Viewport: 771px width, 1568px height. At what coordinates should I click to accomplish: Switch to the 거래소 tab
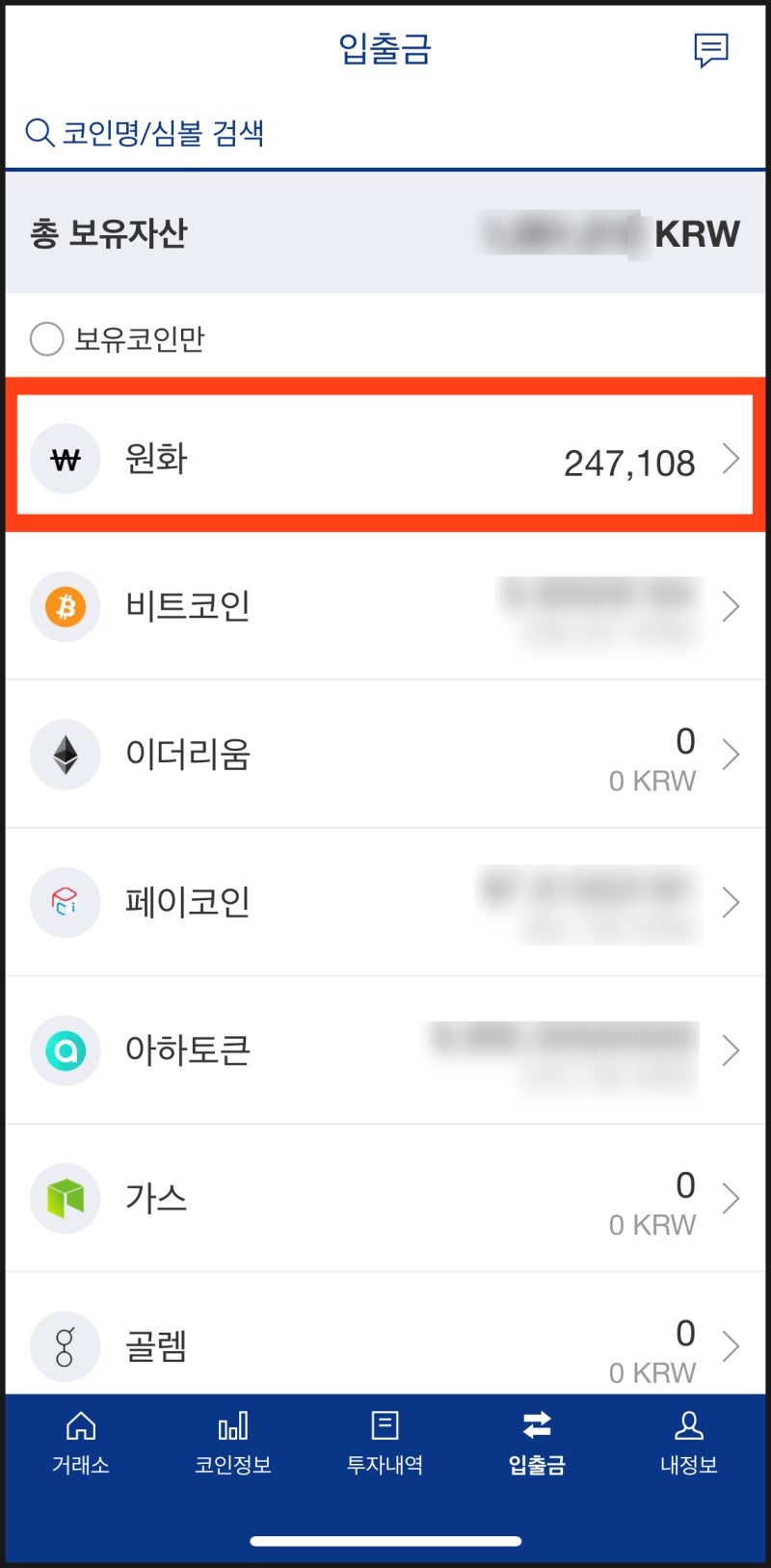(80, 1443)
